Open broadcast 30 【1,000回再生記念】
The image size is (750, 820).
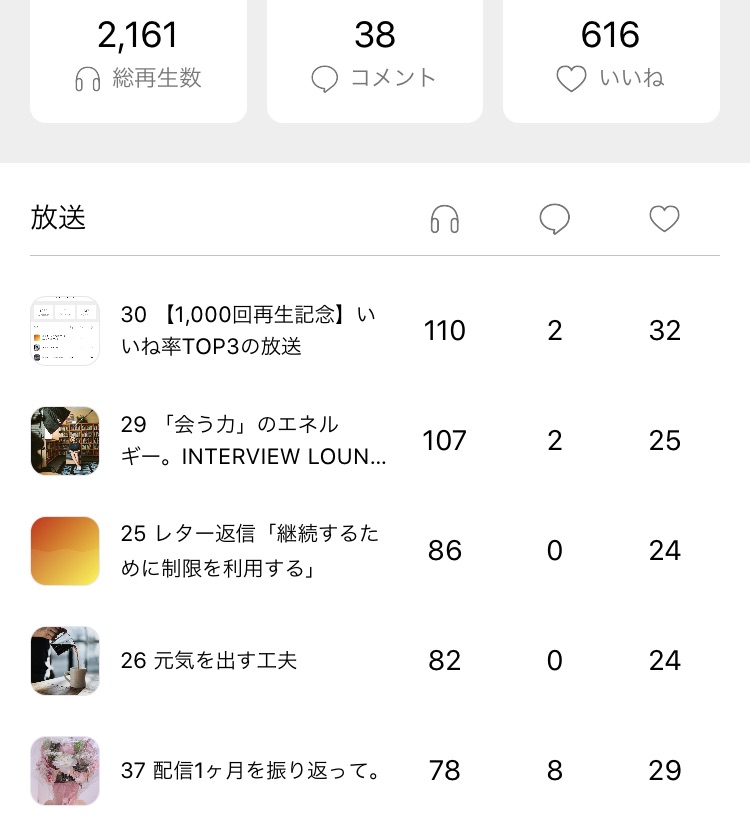click(x=248, y=331)
